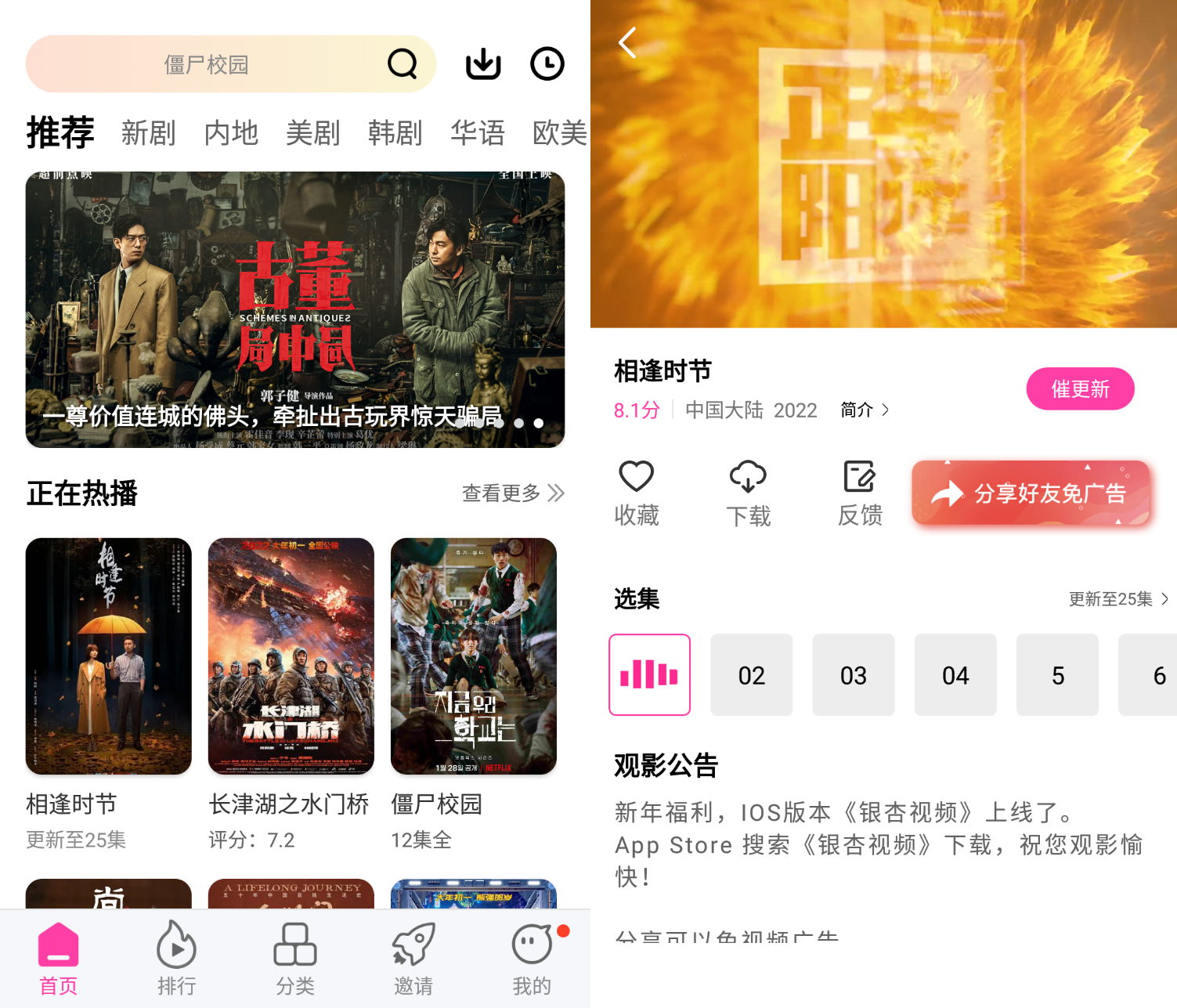The width and height of the screenshot is (1177, 1008).
Task: Go to the 分类 tab
Action: click(294, 959)
